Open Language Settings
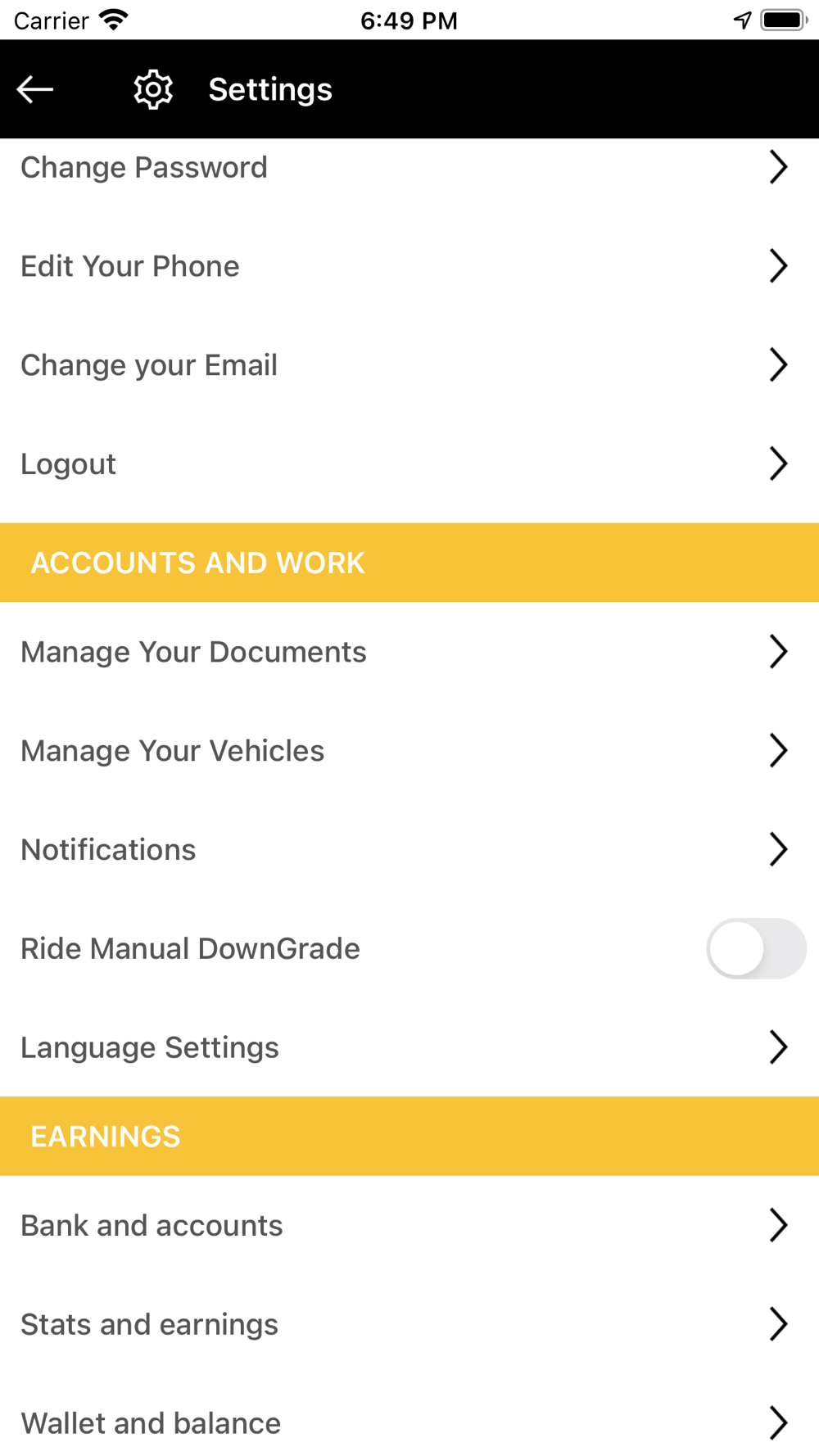 [x=409, y=1047]
